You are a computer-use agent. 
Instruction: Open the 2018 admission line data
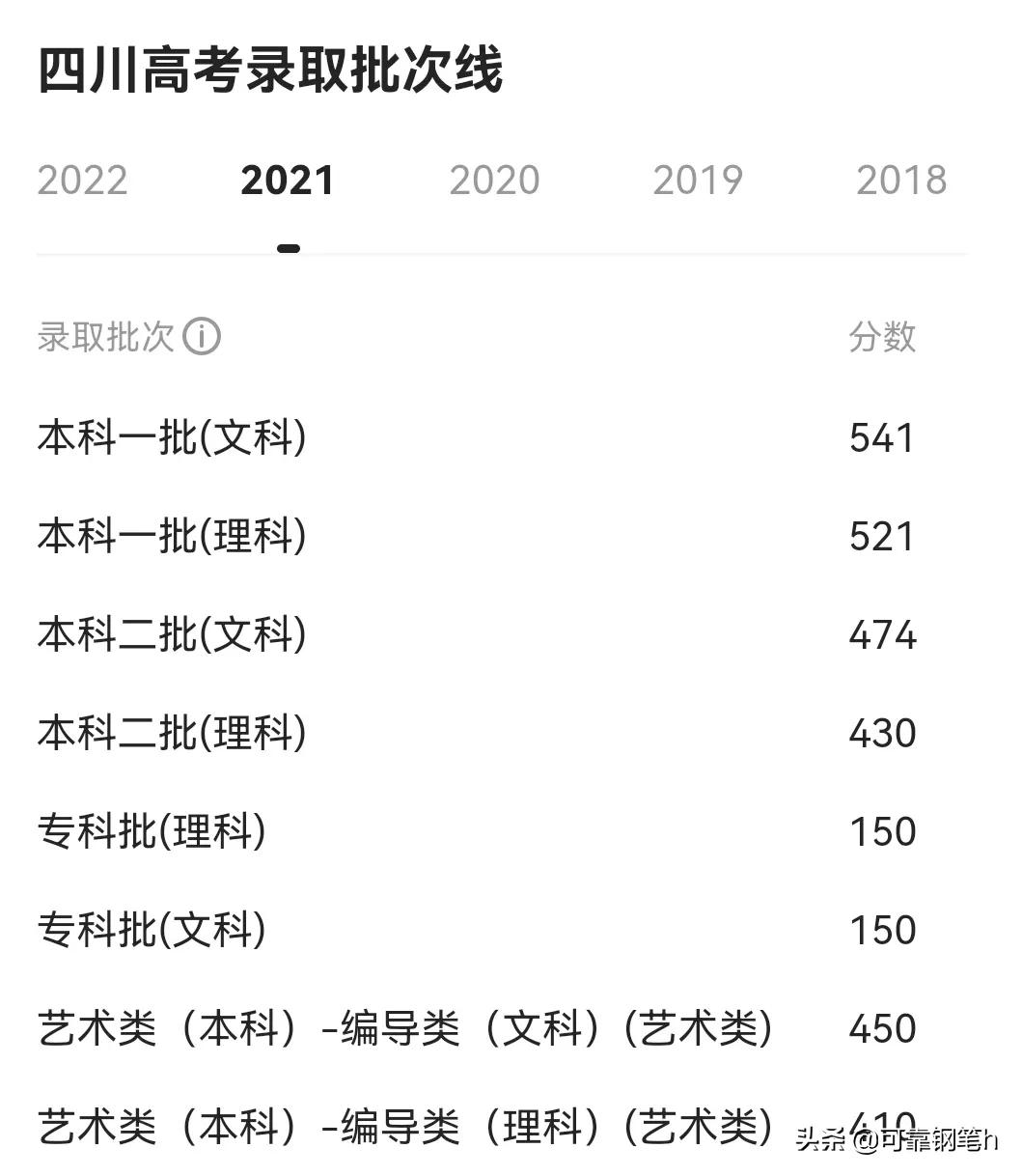[x=901, y=180]
